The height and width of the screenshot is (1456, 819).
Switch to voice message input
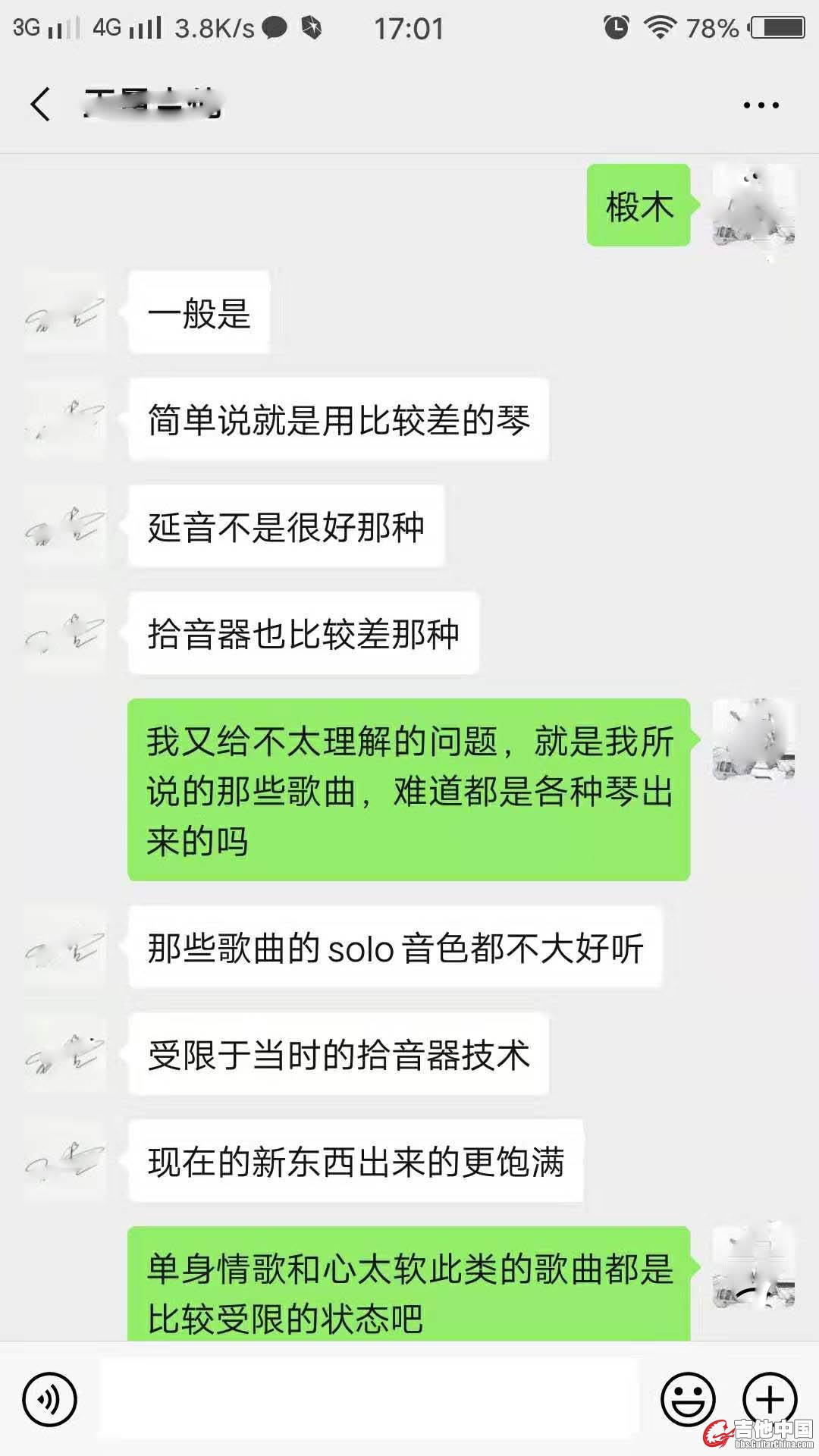tap(49, 1400)
